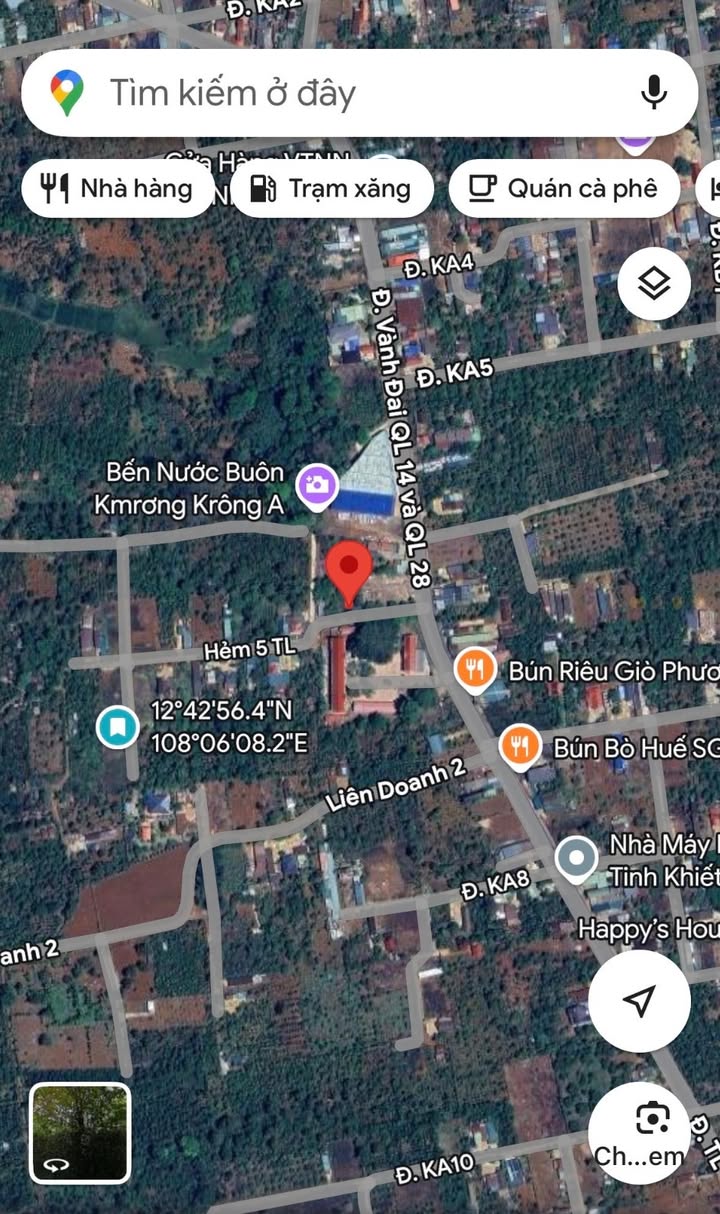Image resolution: width=720 pixels, height=1214 pixels.
Task: Start voice search with the microphone
Action: tap(653, 93)
